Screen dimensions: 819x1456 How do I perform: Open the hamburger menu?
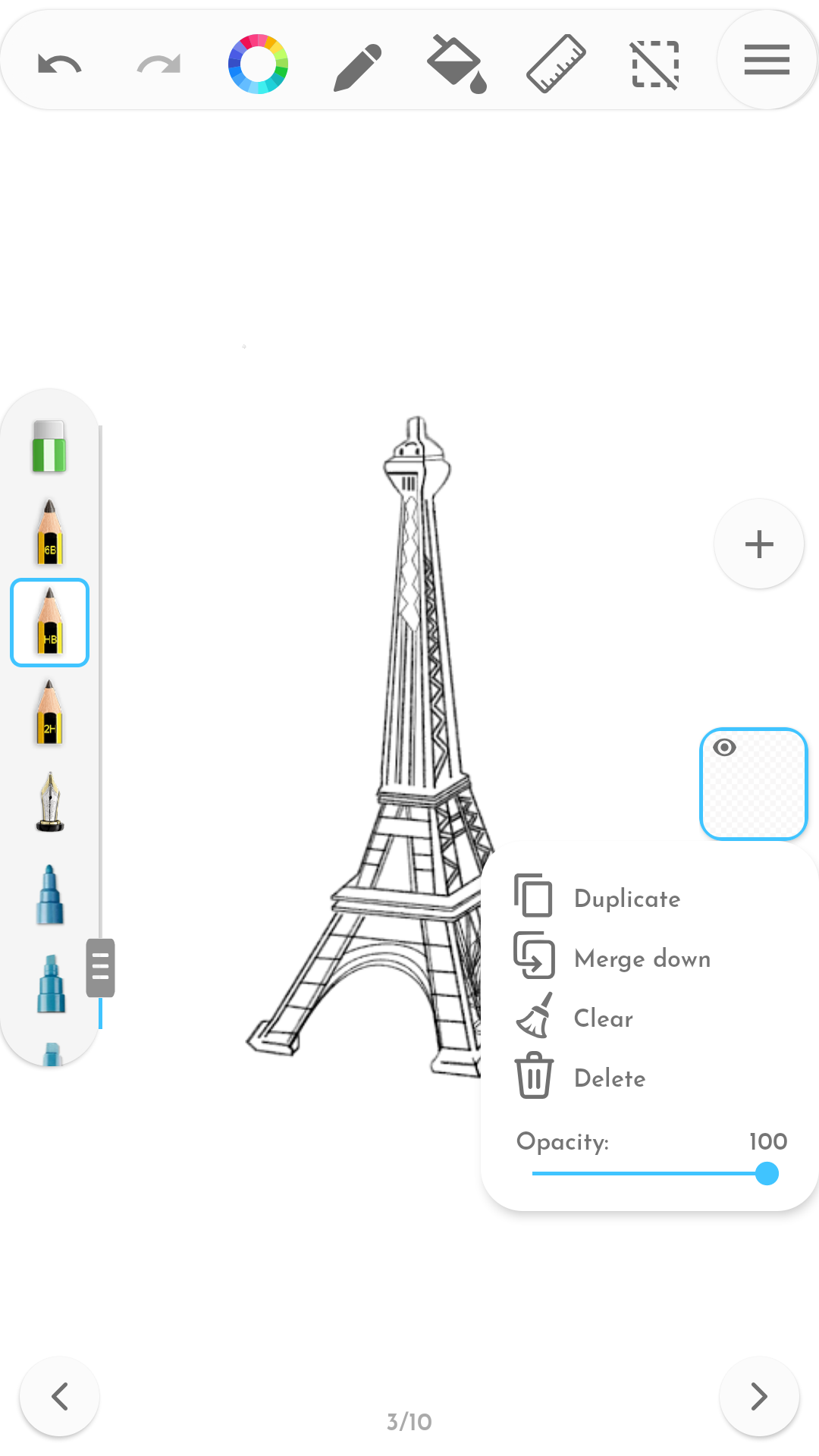[x=767, y=60]
